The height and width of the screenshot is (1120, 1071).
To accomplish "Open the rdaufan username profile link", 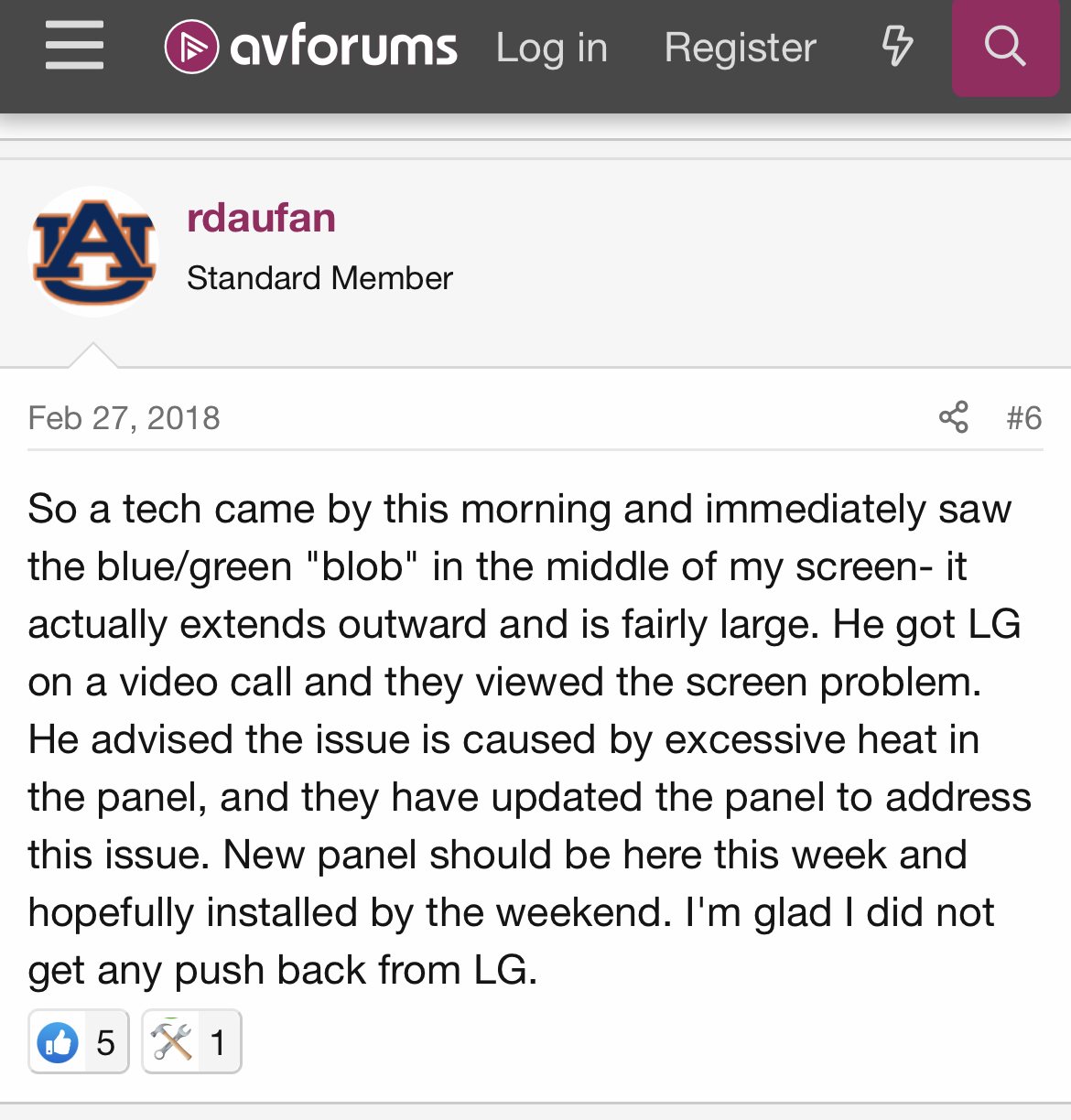I will [x=261, y=218].
